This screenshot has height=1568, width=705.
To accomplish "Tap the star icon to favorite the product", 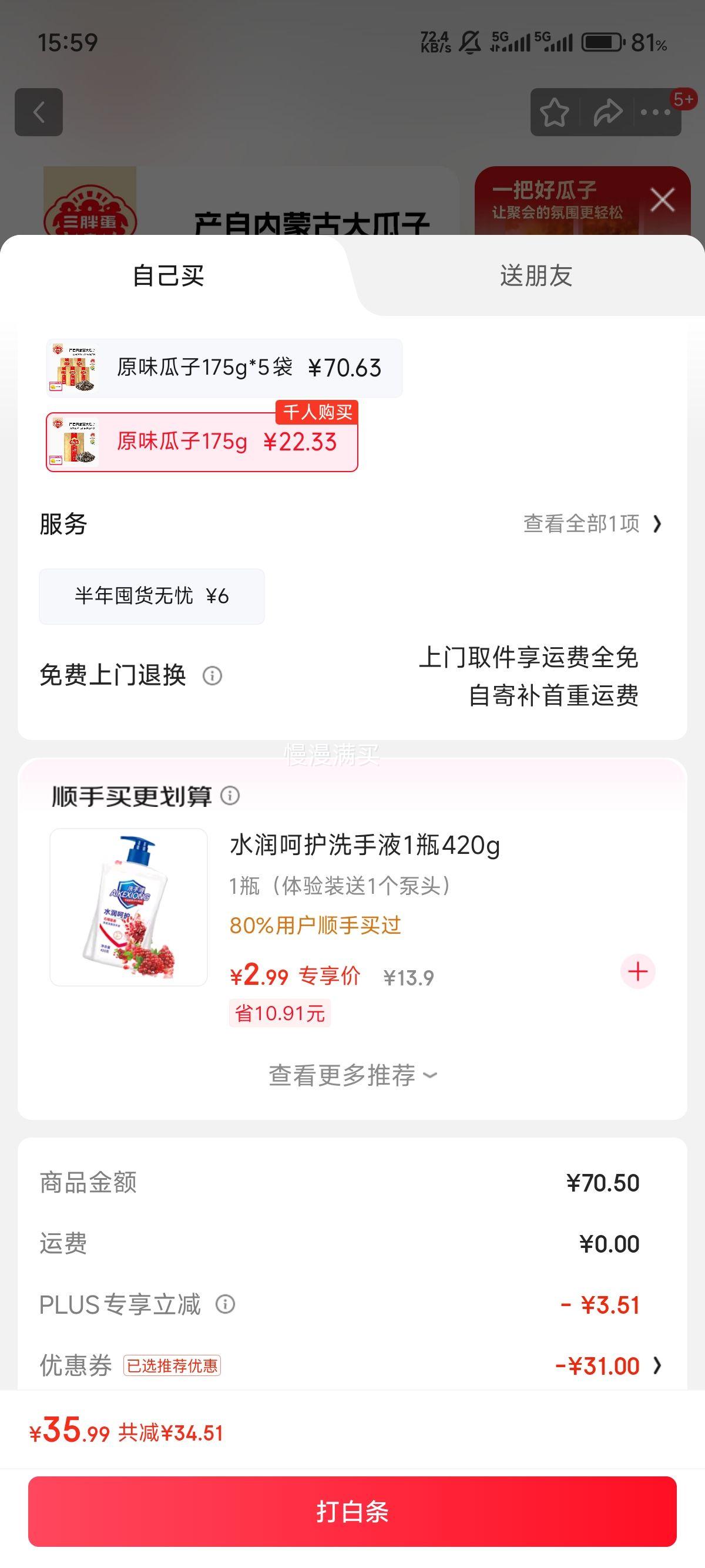I will (x=555, y=112).
